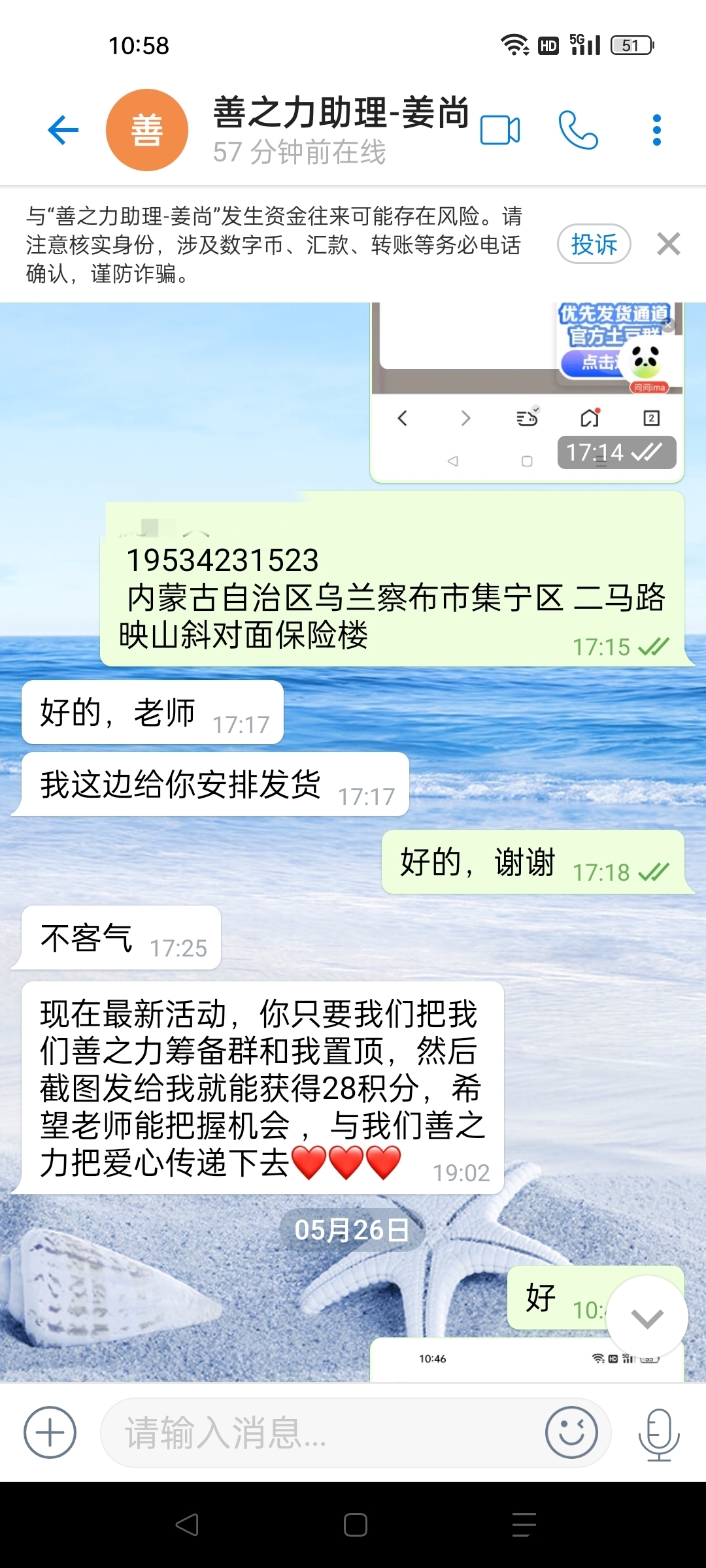The image size is (706, 1568).
Task: Dismiss the fraud risk warning banner
Action: 669,244
